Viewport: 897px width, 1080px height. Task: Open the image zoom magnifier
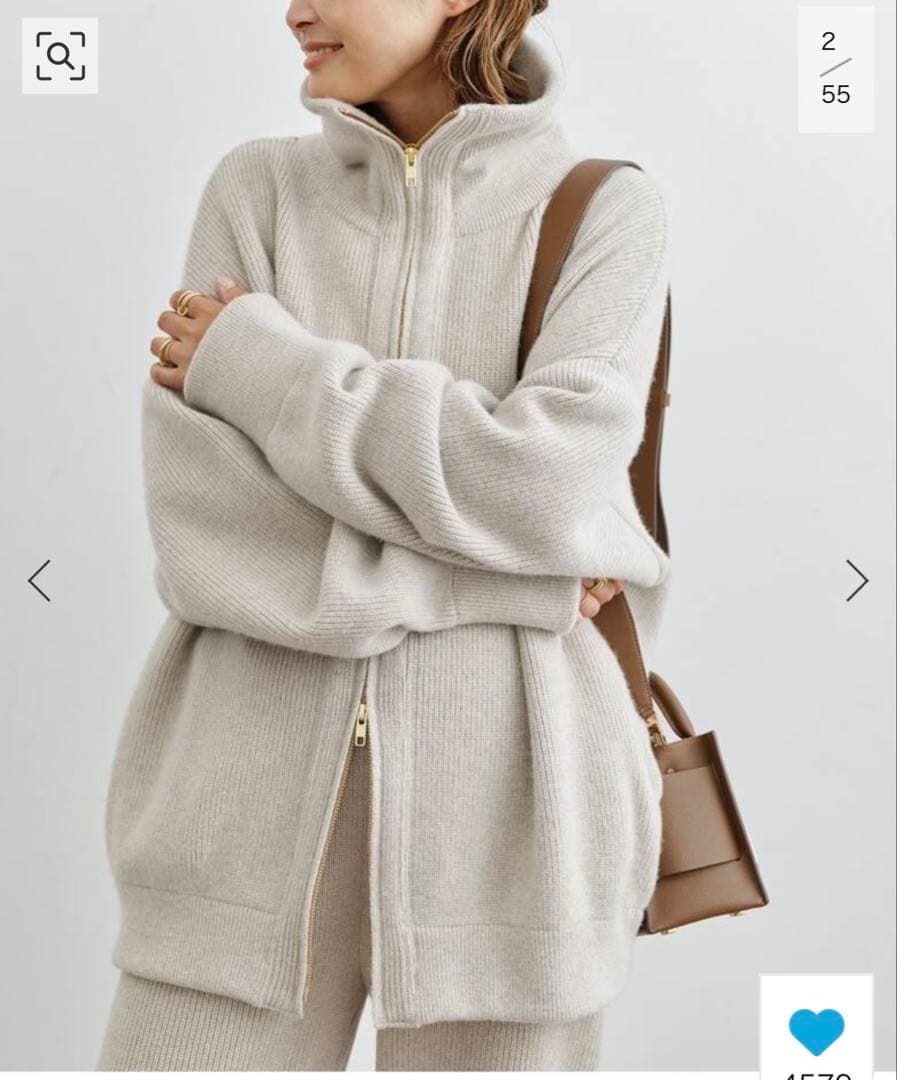(x=60, y=56)
